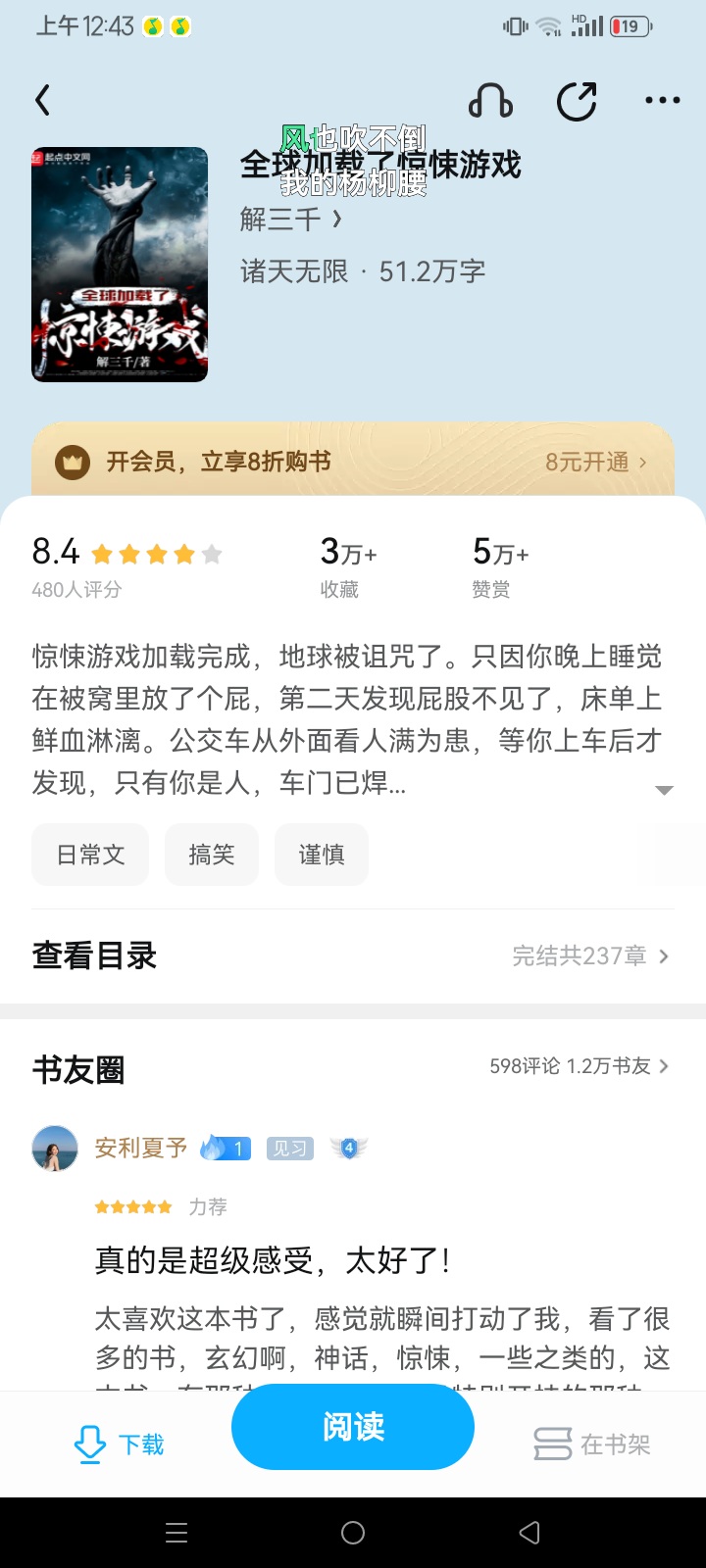
Task: Open the 8.4 rating details
Action: click(x=127, y=566)
